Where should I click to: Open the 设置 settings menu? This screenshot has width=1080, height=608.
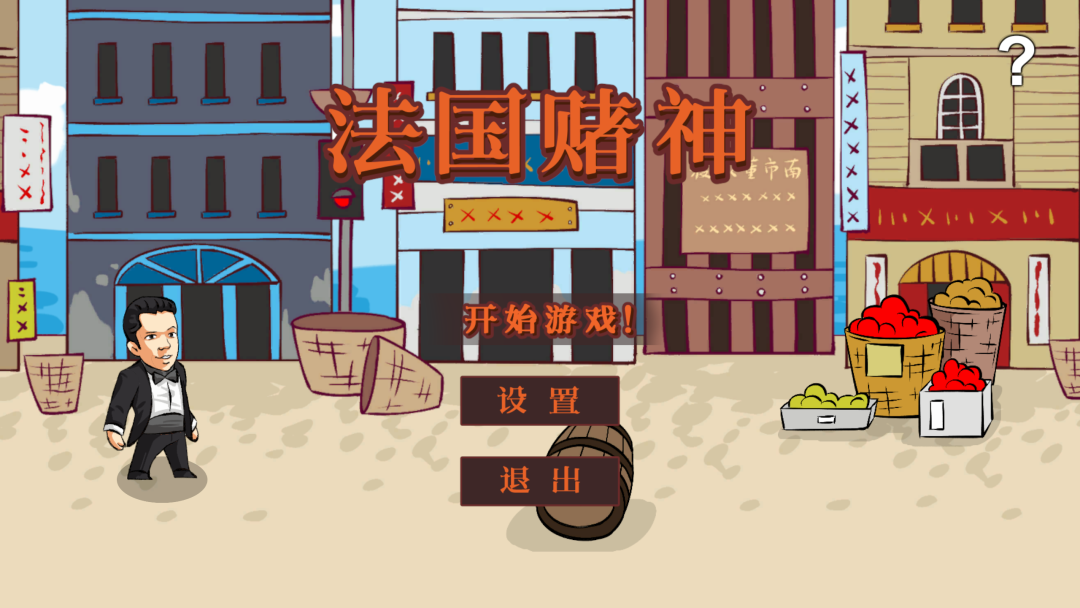(x=539, y=401)
